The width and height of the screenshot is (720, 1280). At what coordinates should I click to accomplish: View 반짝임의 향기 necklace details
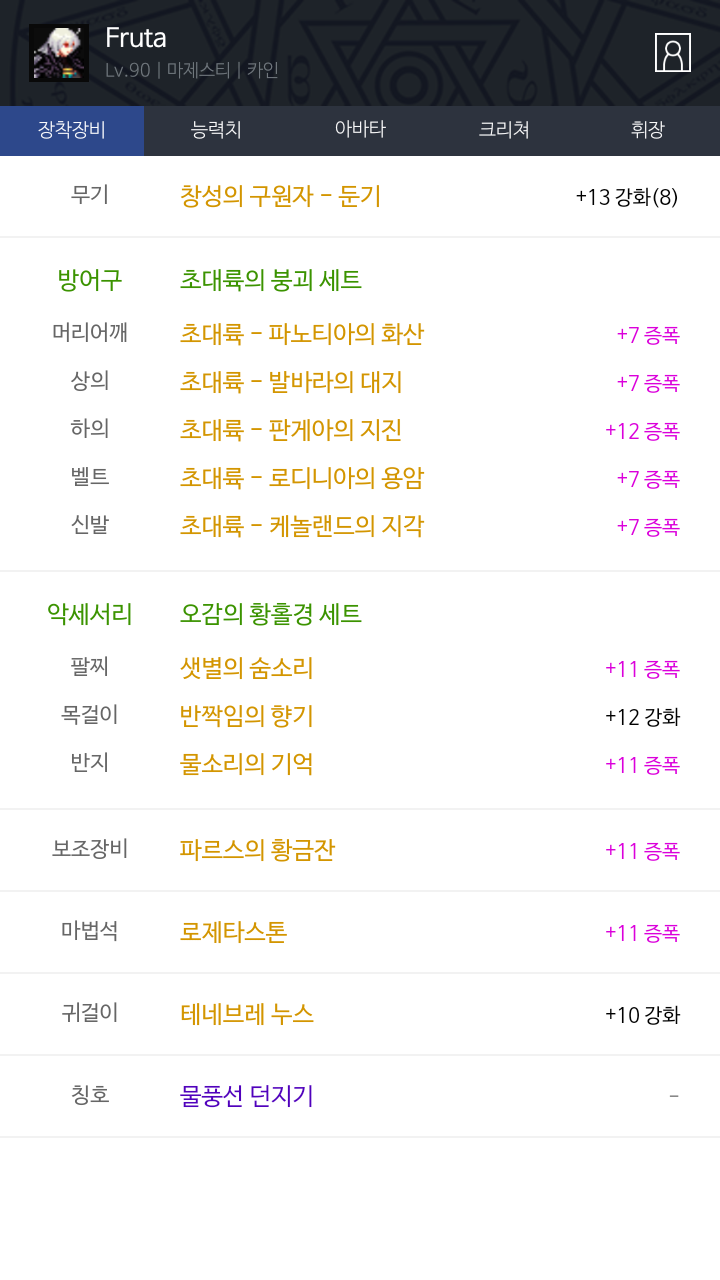[x=246, y=716]
